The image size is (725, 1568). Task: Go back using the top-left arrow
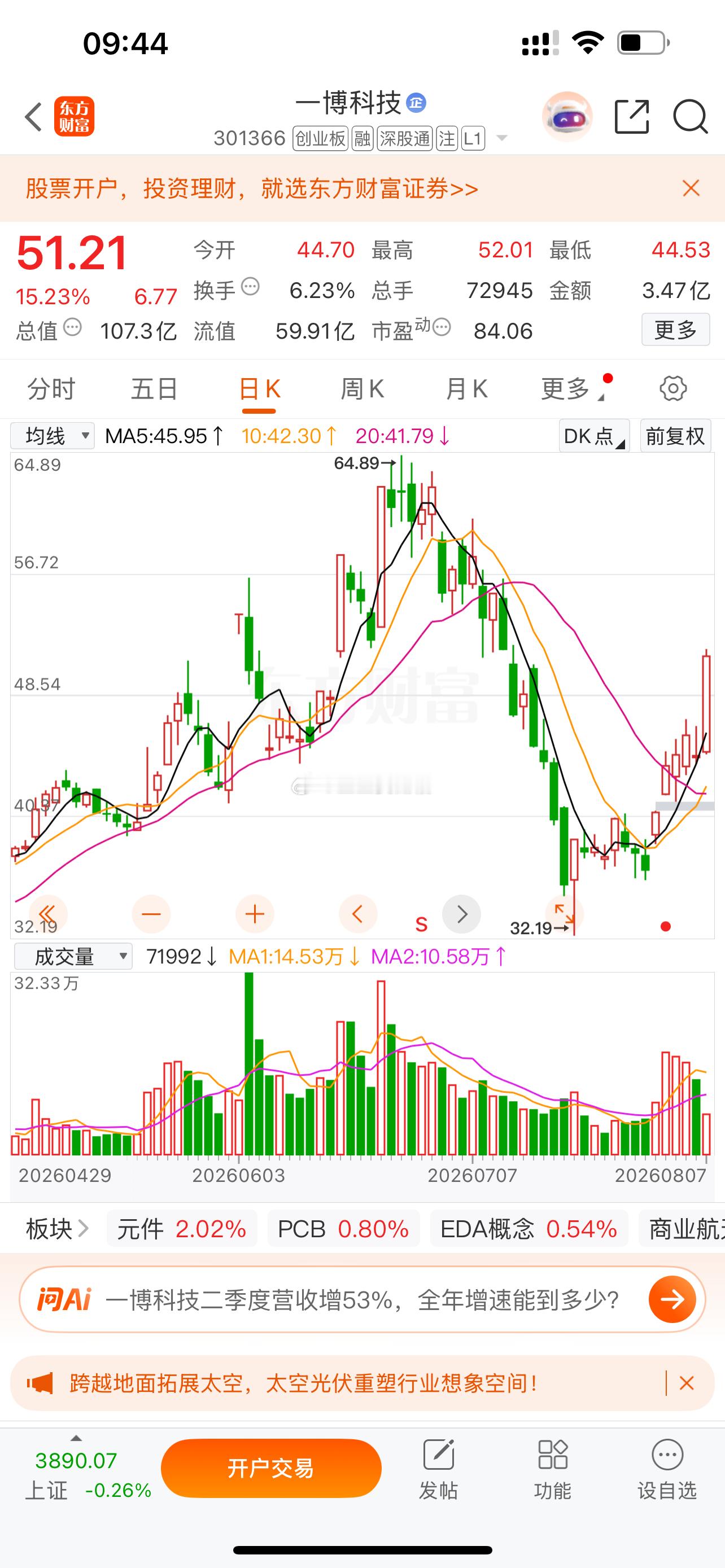pyautogui.click(x=34, y=116)
